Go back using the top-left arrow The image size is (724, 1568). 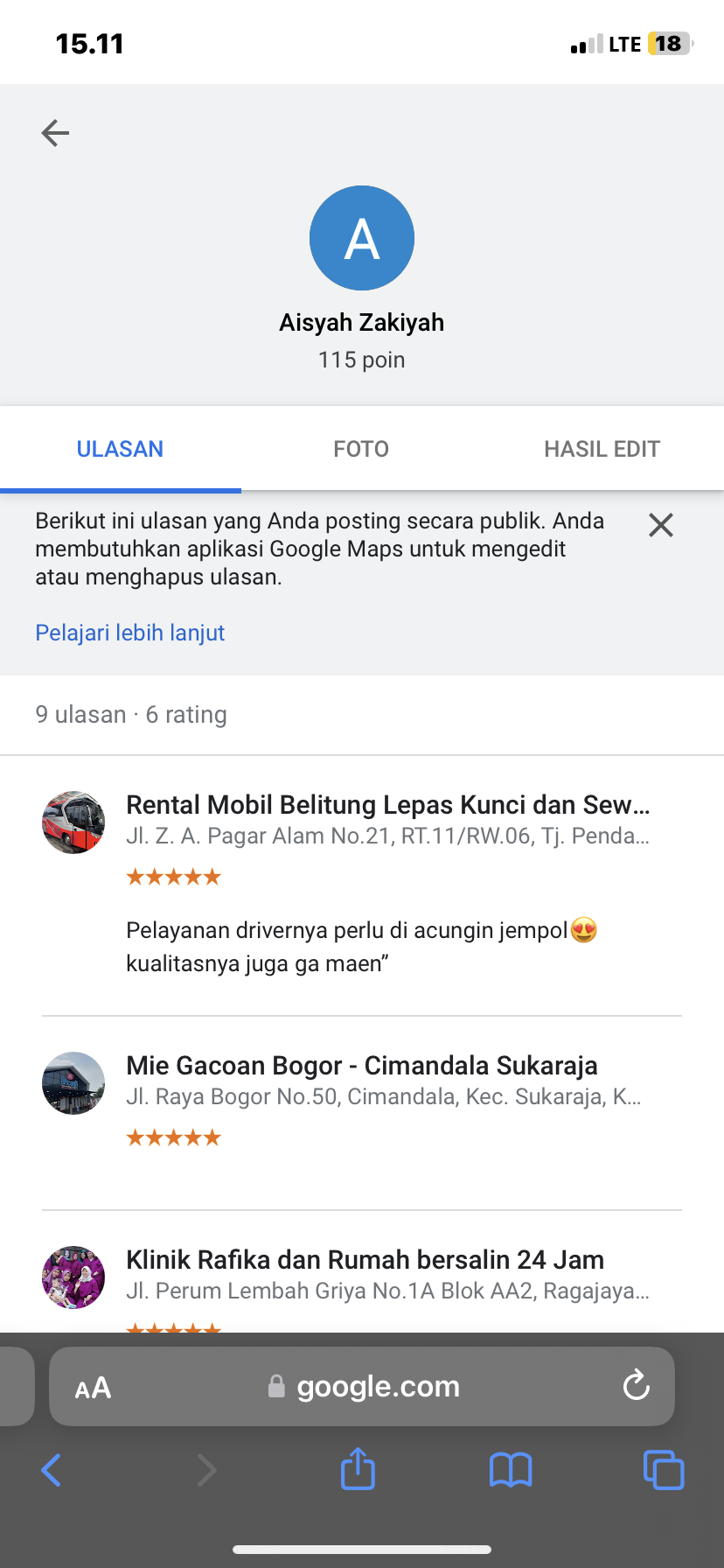tap(55, 133)
